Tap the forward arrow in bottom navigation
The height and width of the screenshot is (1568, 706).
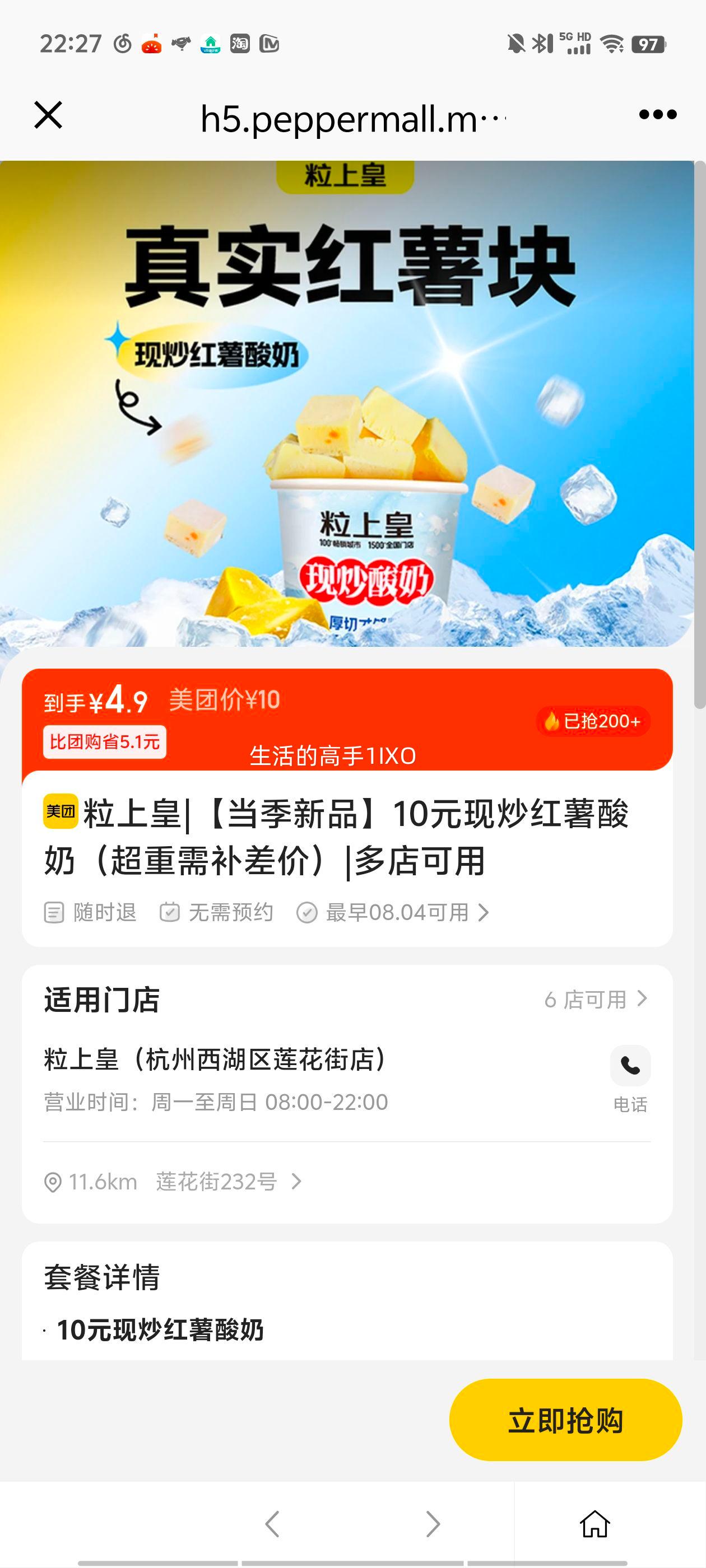[x=433, y=1523]
